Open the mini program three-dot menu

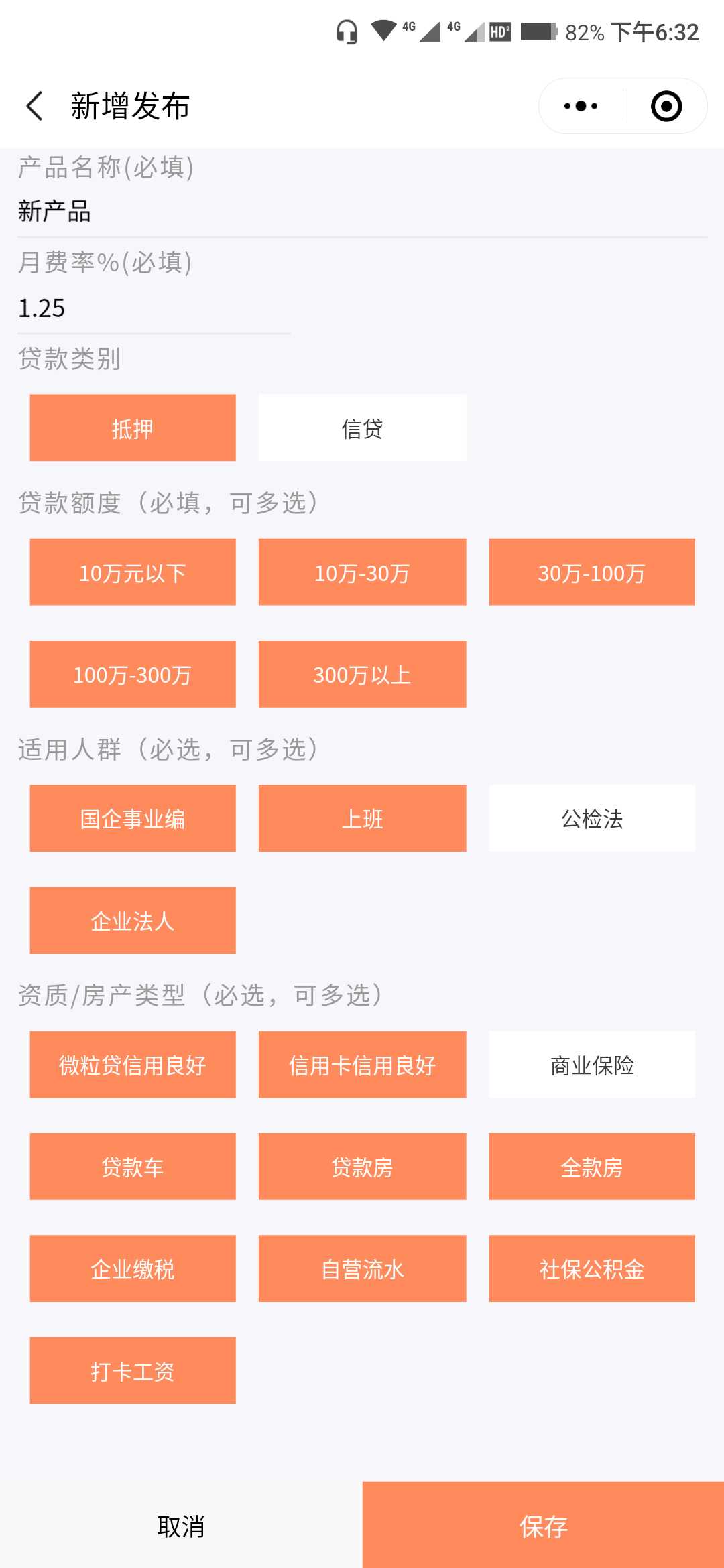581,106
